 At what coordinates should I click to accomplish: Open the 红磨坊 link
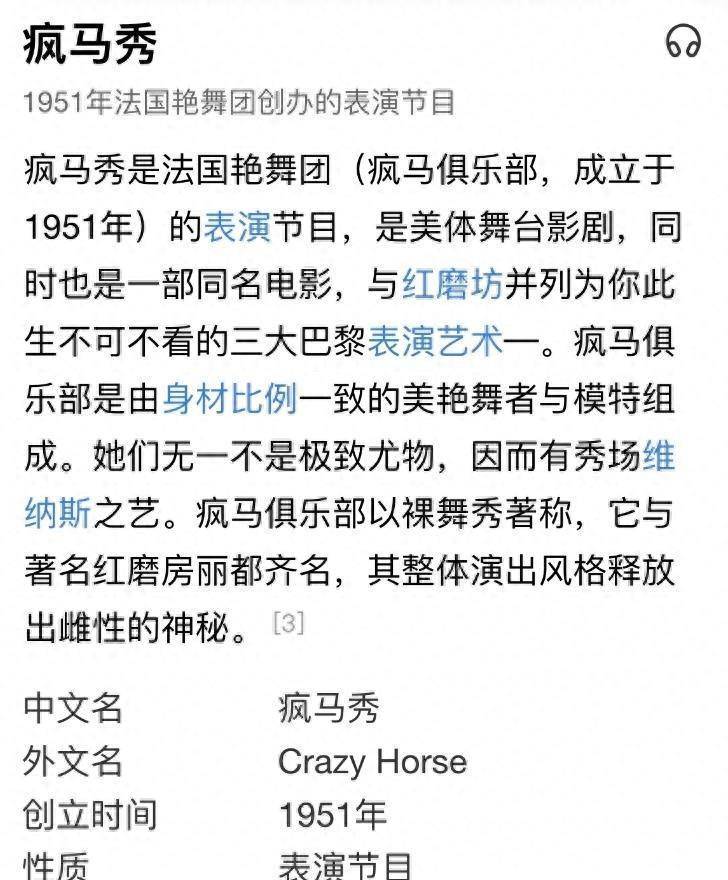452,285
